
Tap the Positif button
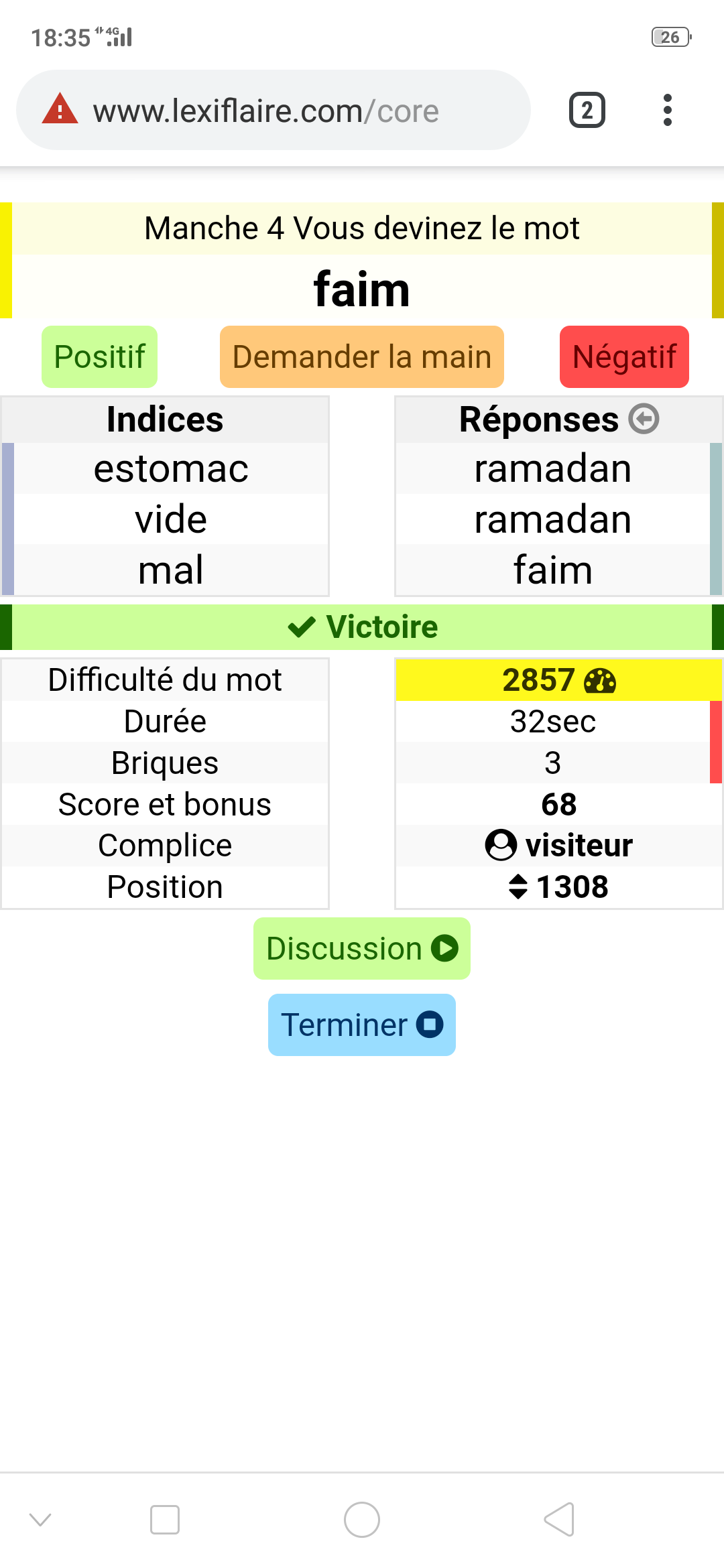click(x=99, y=356)
